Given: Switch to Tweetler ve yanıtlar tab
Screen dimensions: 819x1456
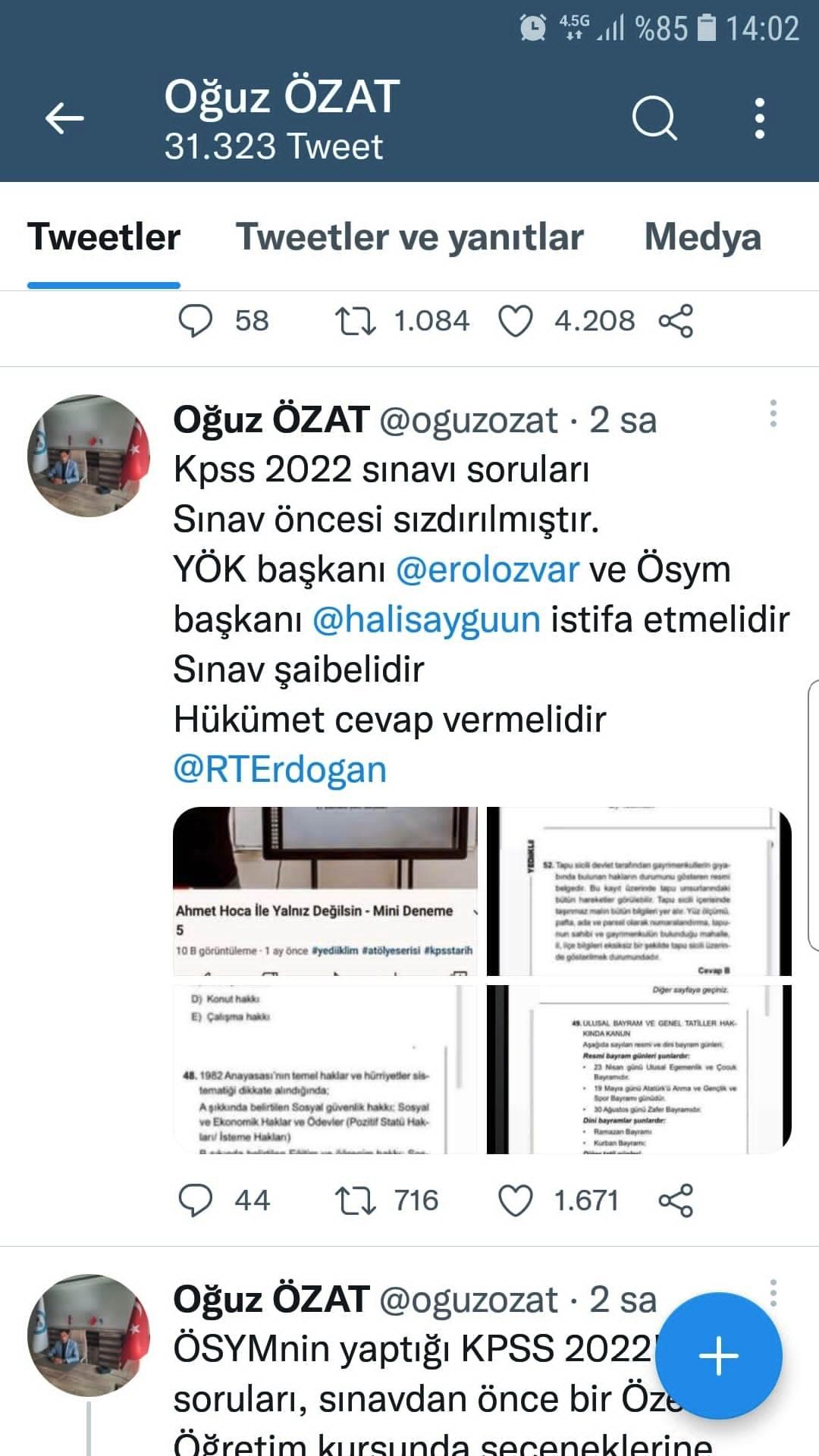Looking at the screenshot, I should 409,237.
